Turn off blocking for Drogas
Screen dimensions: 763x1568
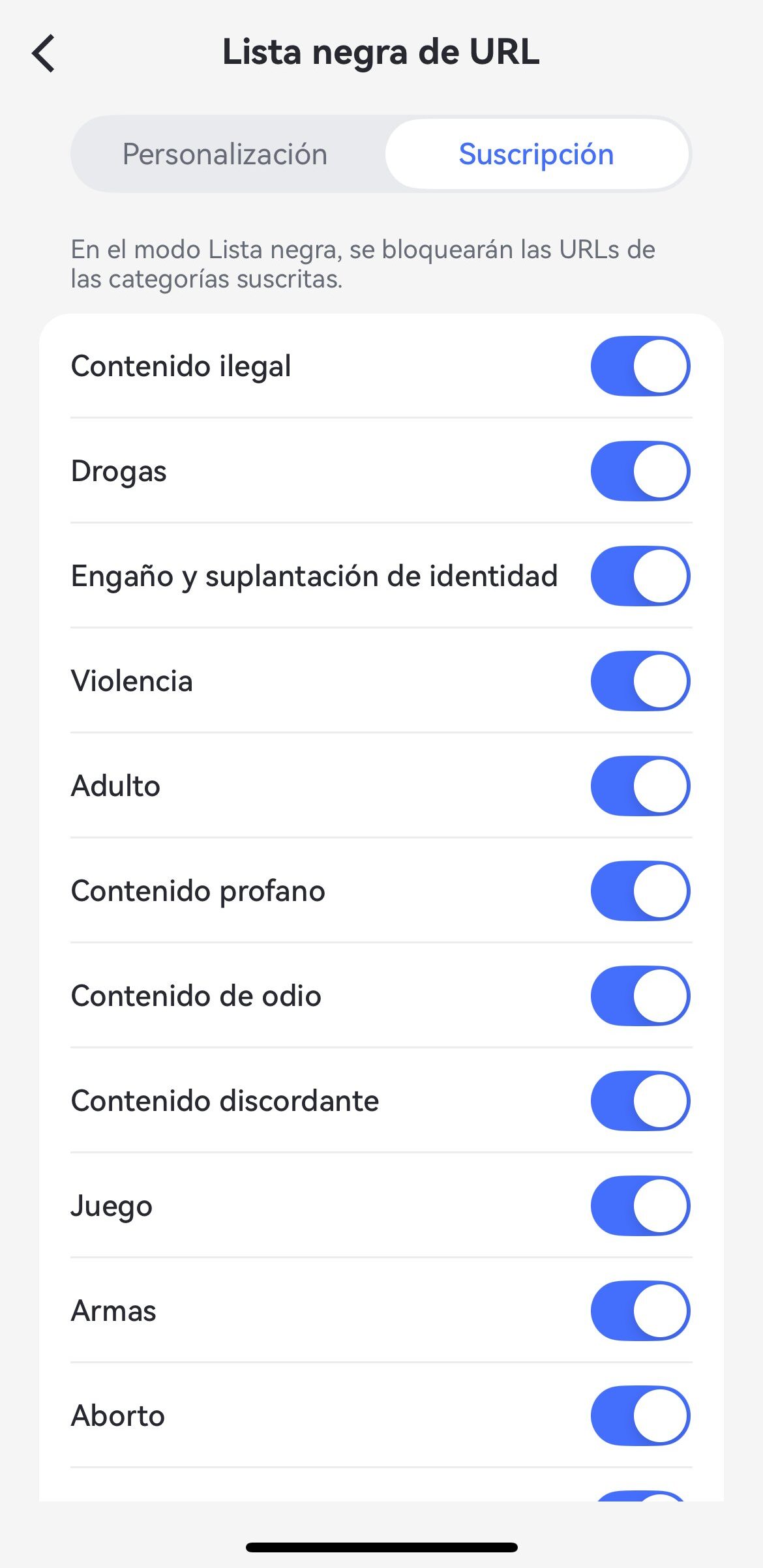coord(640,471)
